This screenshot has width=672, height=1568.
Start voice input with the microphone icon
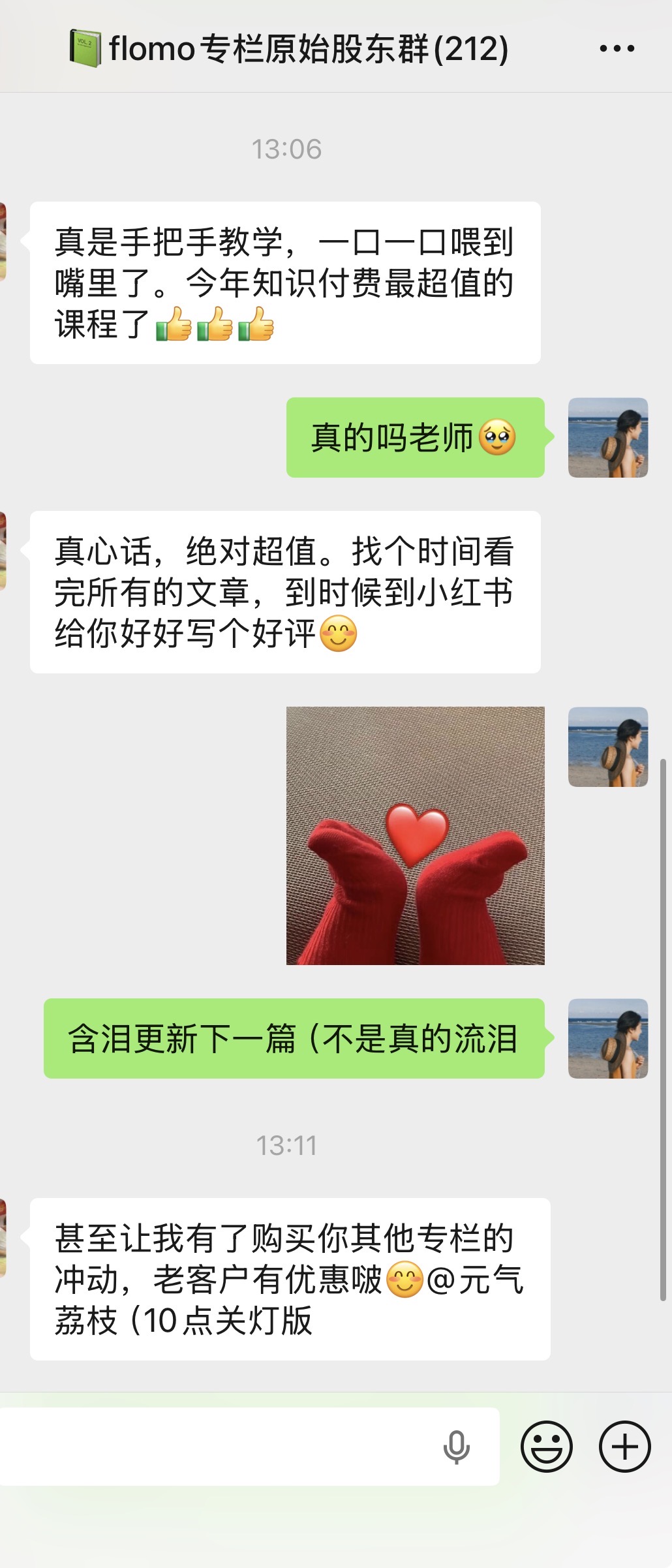[456, 1447]
